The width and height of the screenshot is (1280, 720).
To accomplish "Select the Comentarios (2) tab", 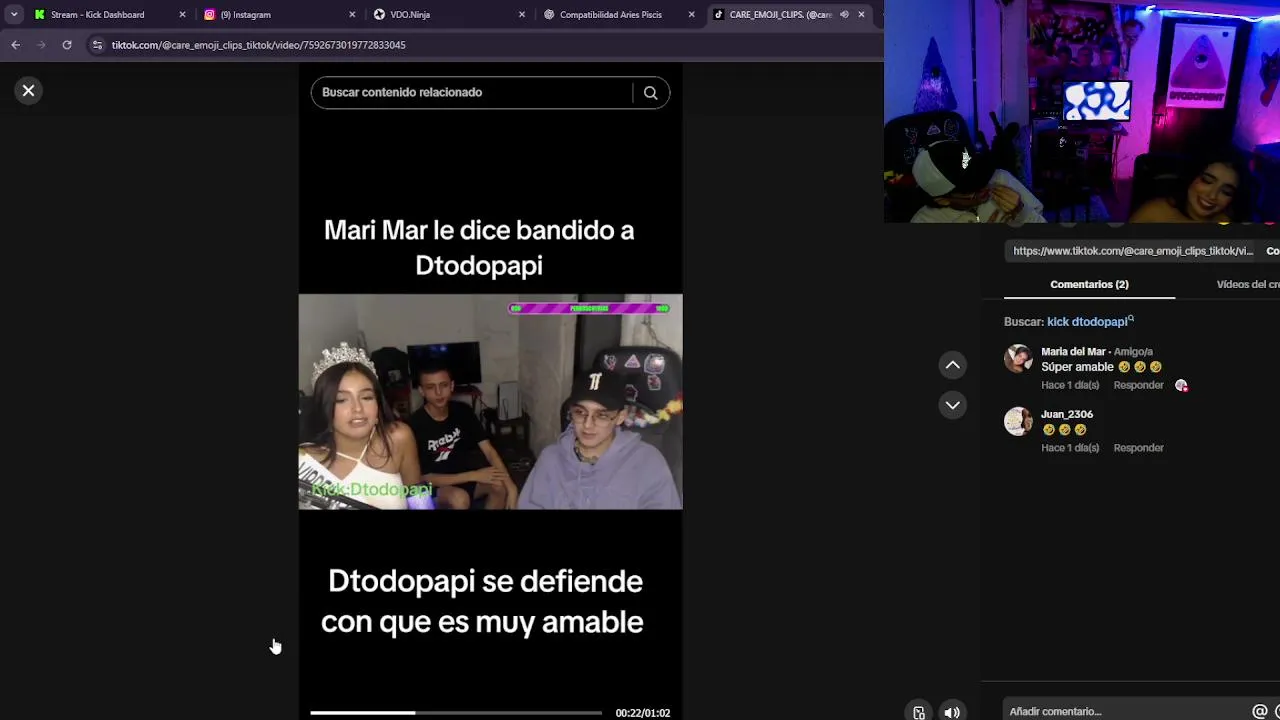I will (x=1089, y=285).
